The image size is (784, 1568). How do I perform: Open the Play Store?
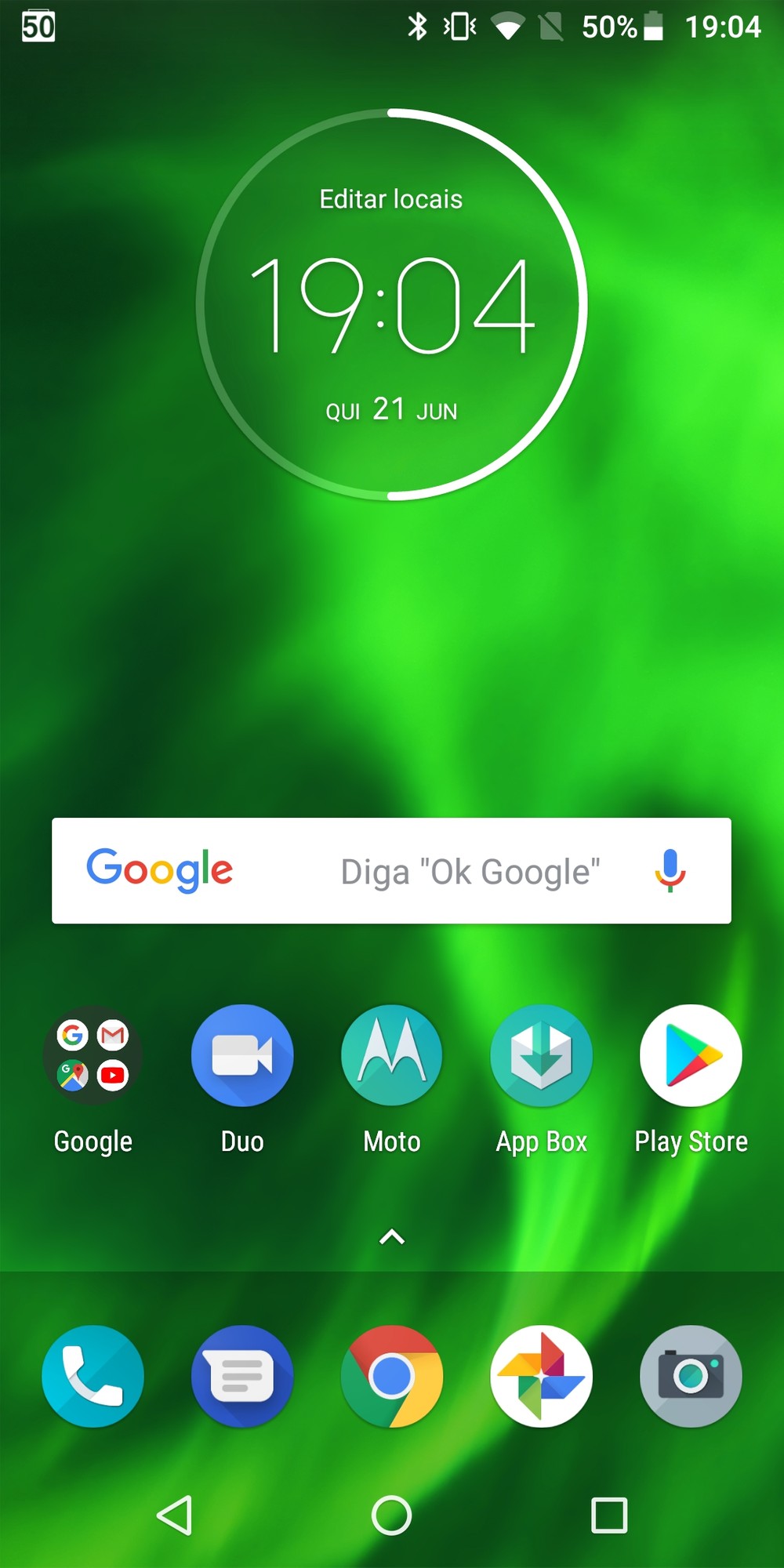click(x=691, y=1055)
